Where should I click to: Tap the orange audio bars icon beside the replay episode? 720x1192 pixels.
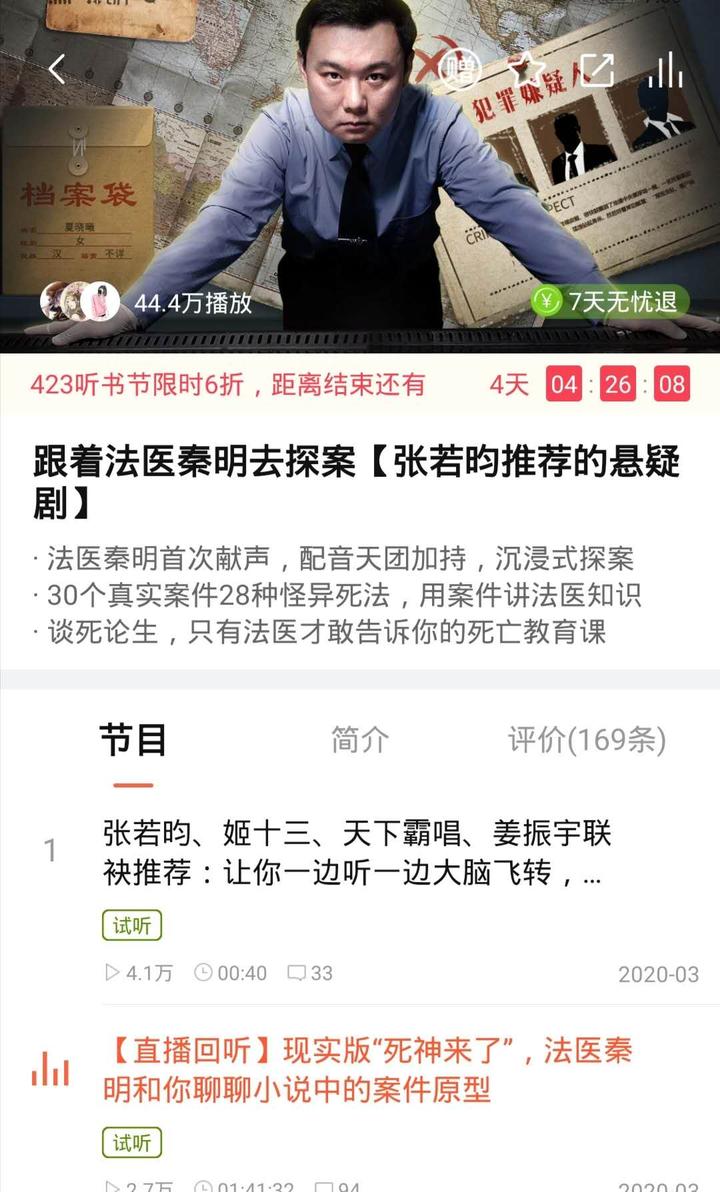[x=47, y=1070]
